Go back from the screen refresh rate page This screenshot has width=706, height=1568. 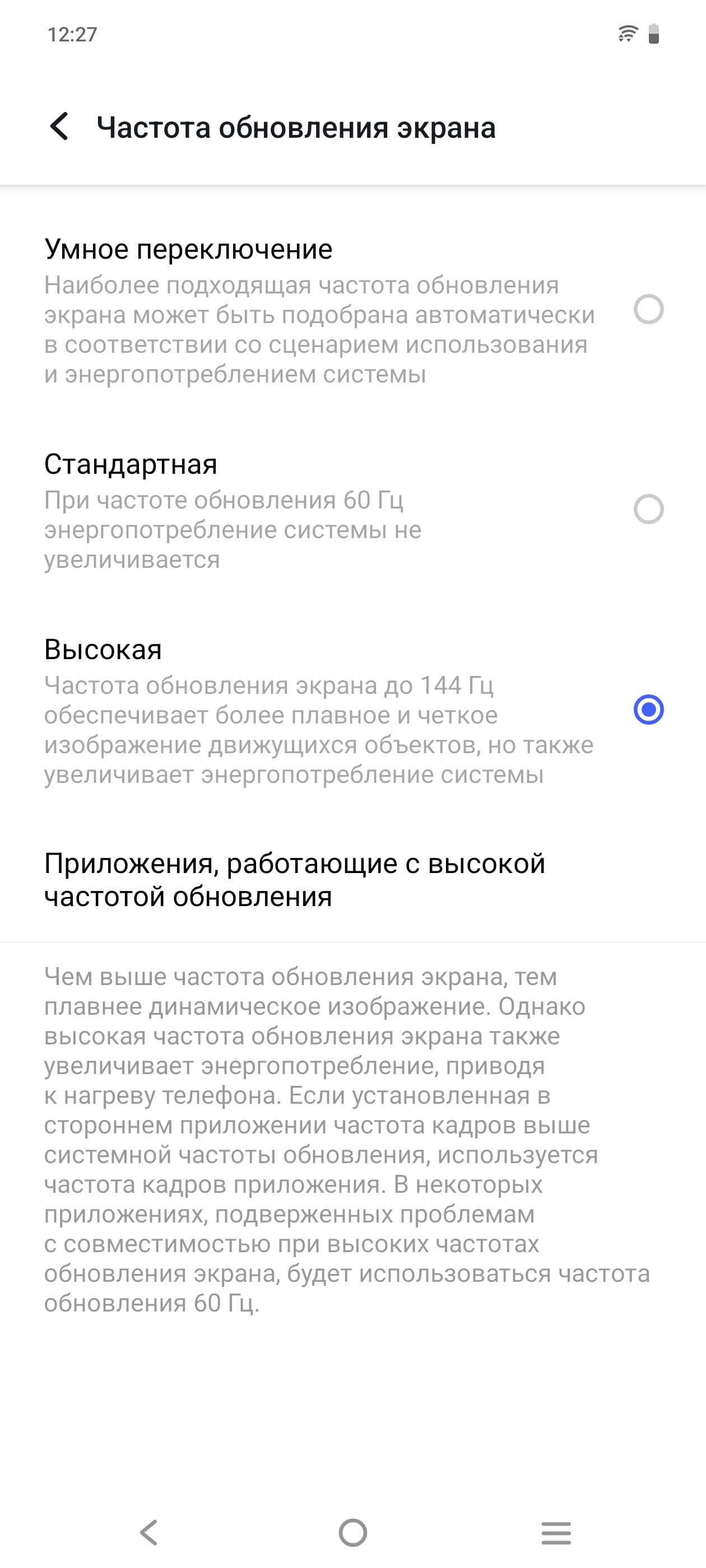60,127
